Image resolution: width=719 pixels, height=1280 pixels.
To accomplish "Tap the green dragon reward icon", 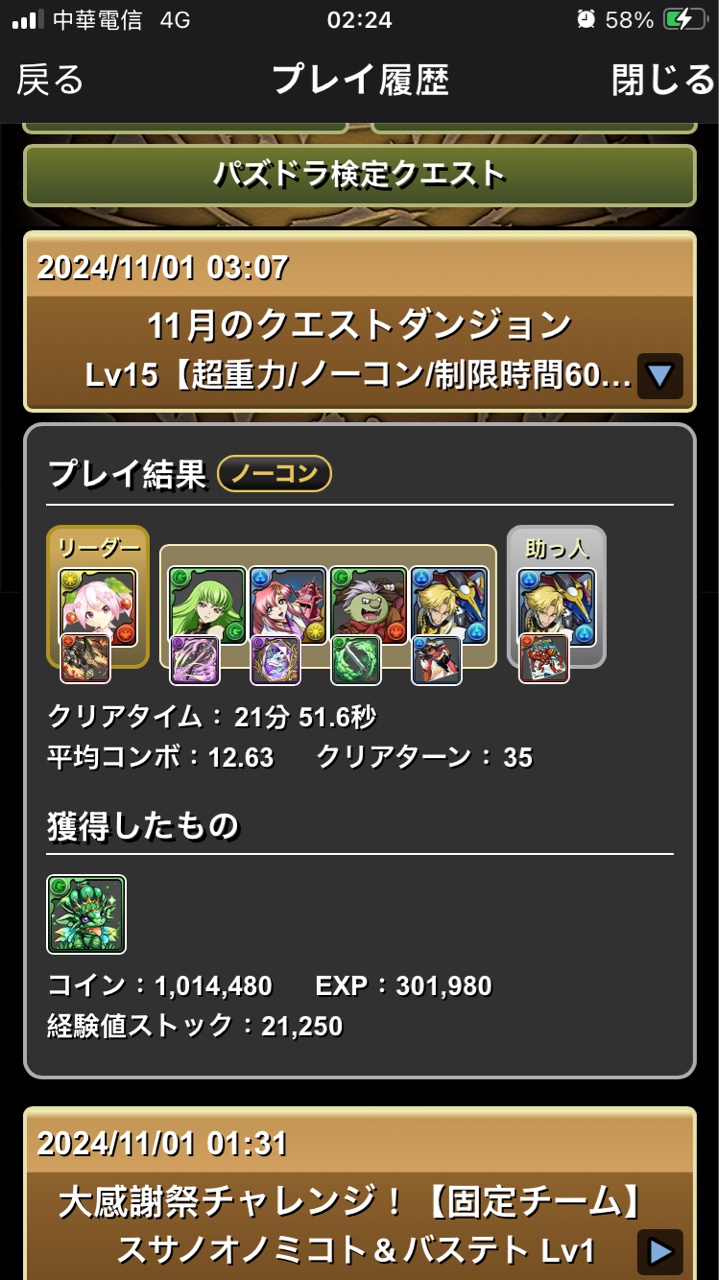I will click(86, 914).
